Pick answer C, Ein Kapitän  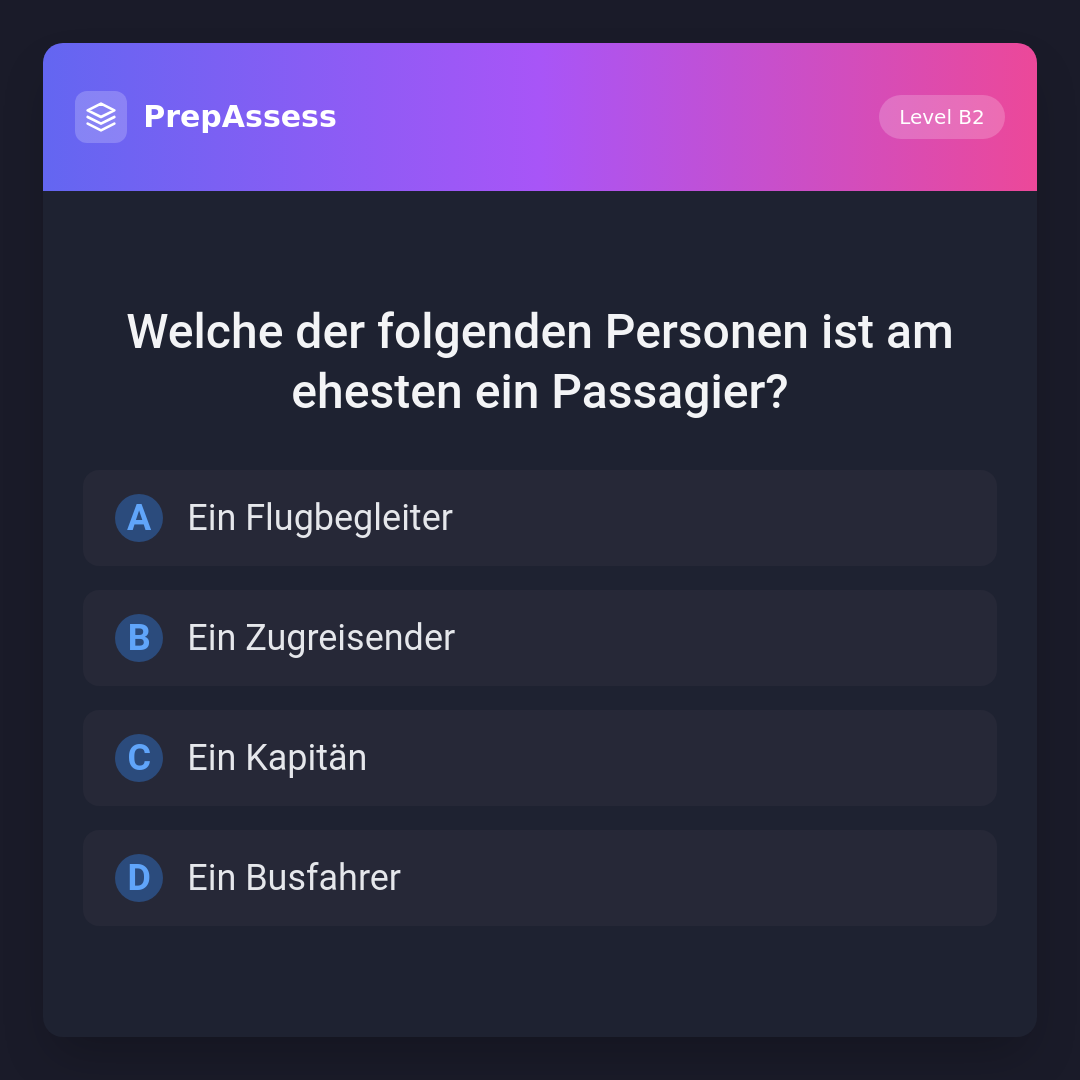[539, 758]
